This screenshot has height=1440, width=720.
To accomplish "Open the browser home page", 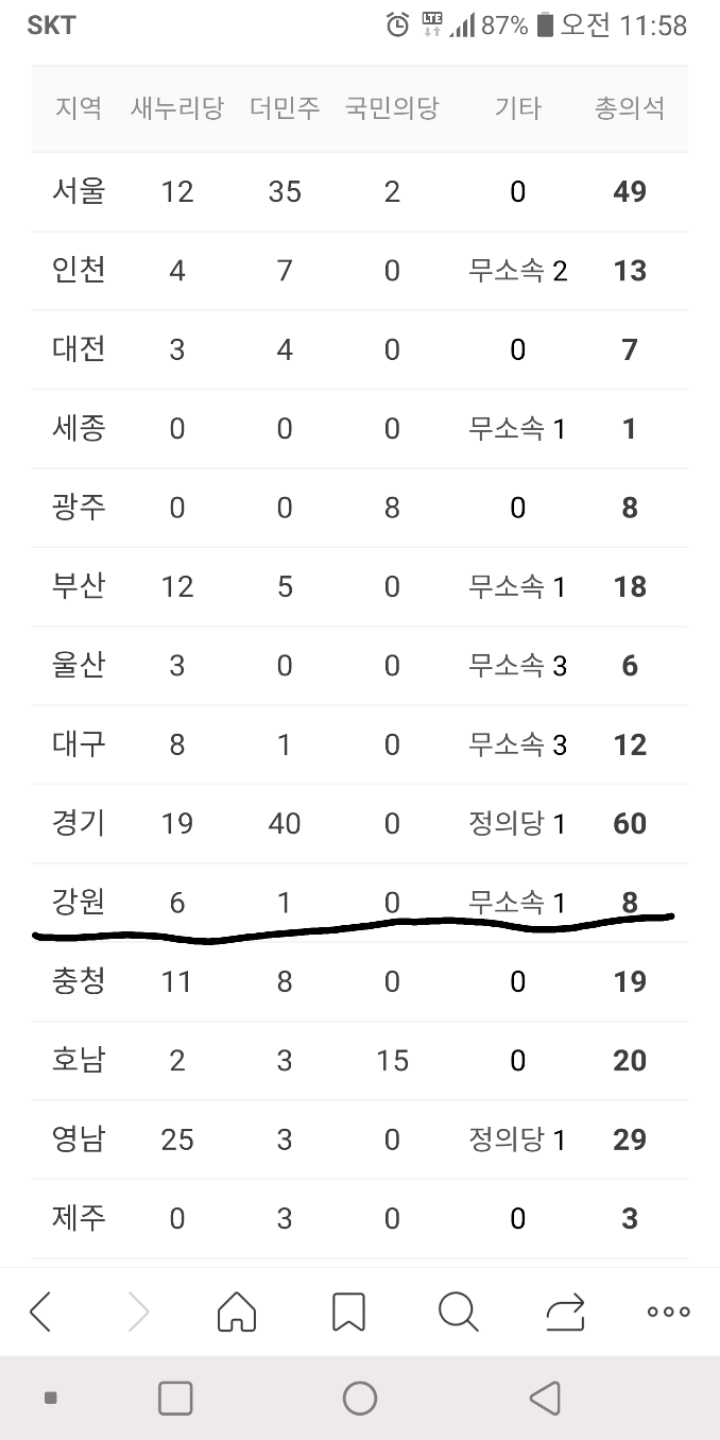I will [x=237, y=1312].
